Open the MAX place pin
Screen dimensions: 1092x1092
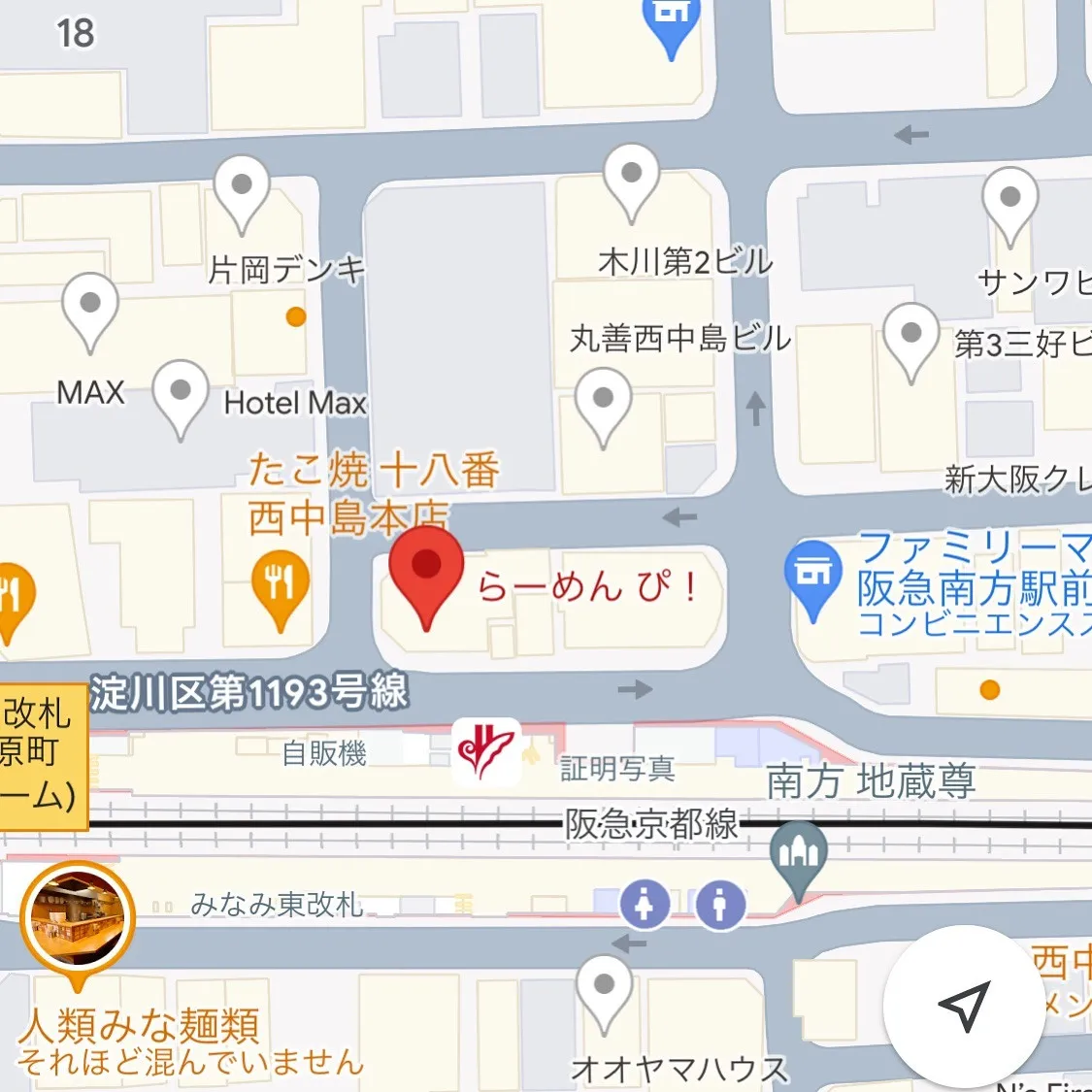coord(90,308)
